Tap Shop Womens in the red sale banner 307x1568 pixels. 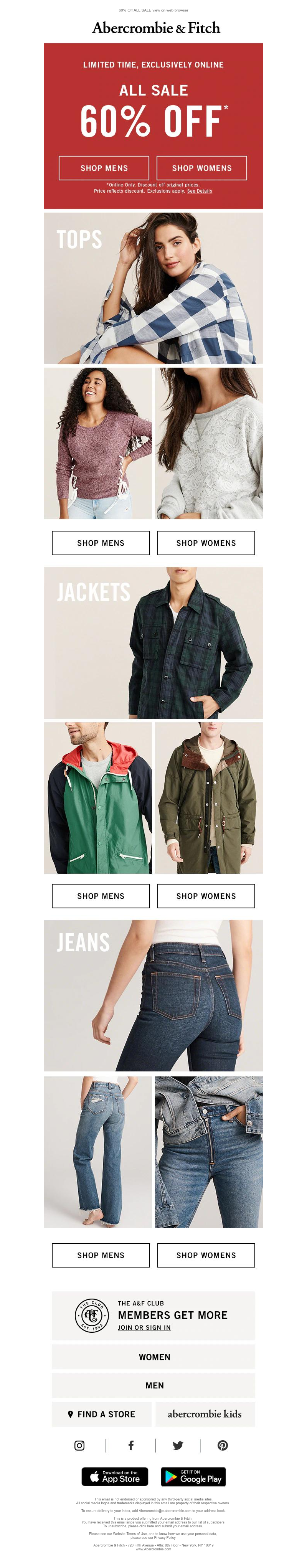coord(201,168)
